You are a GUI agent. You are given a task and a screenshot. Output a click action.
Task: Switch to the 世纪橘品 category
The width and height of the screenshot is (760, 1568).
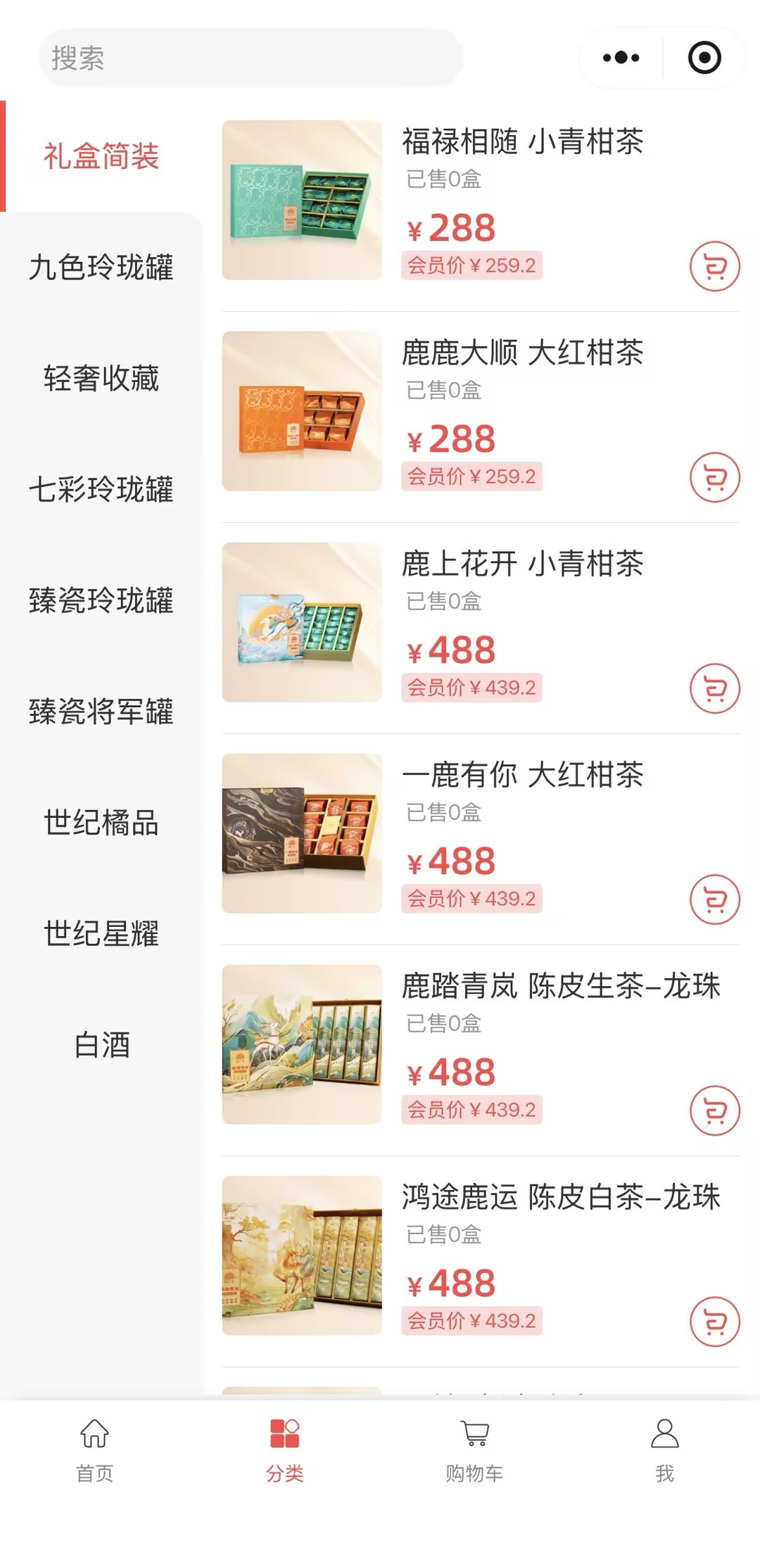click(x=101, y=823)
